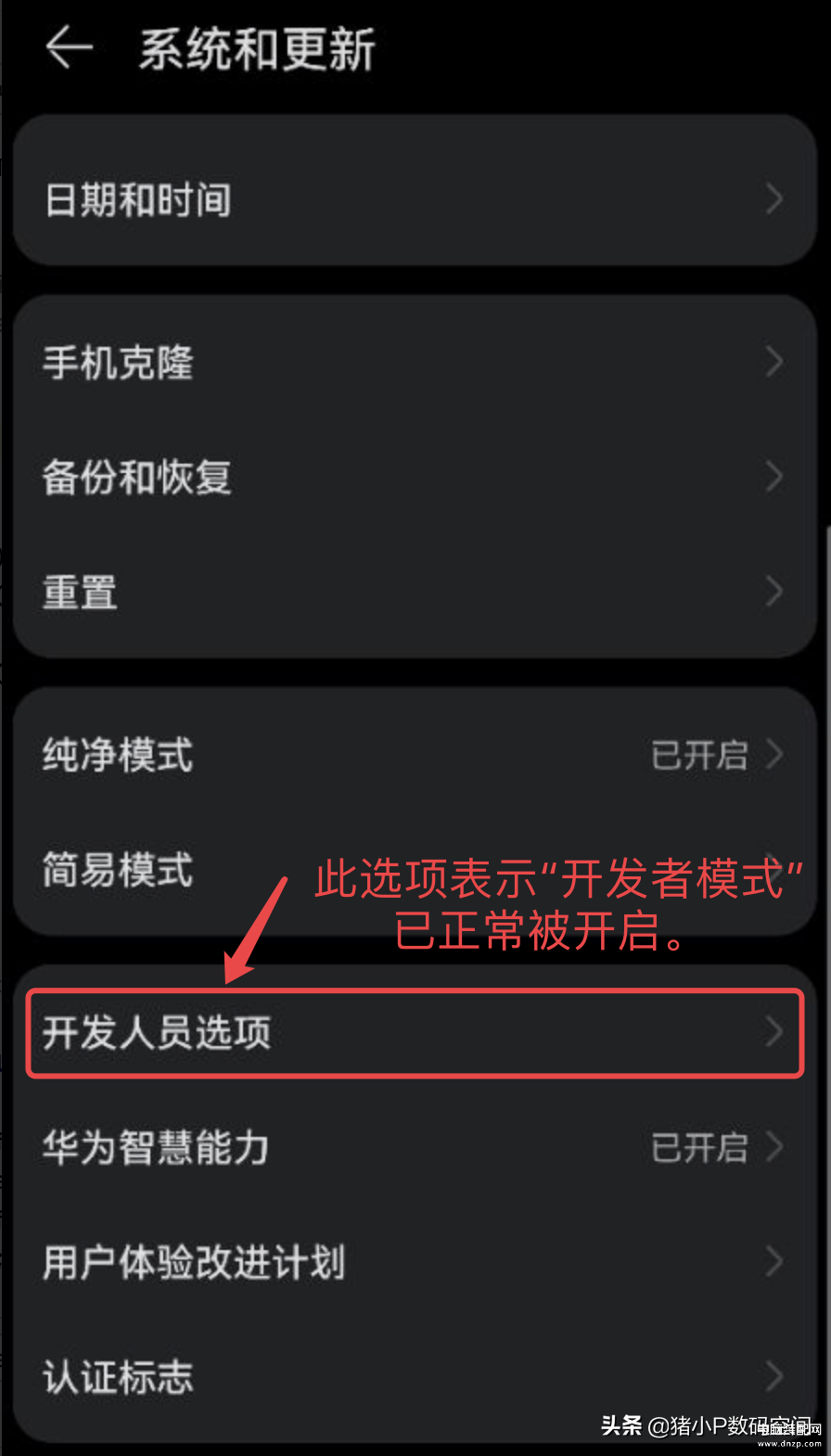831x1456 pixels.
Task: Open 纯净模式 settings
Action: pos(414,755)
